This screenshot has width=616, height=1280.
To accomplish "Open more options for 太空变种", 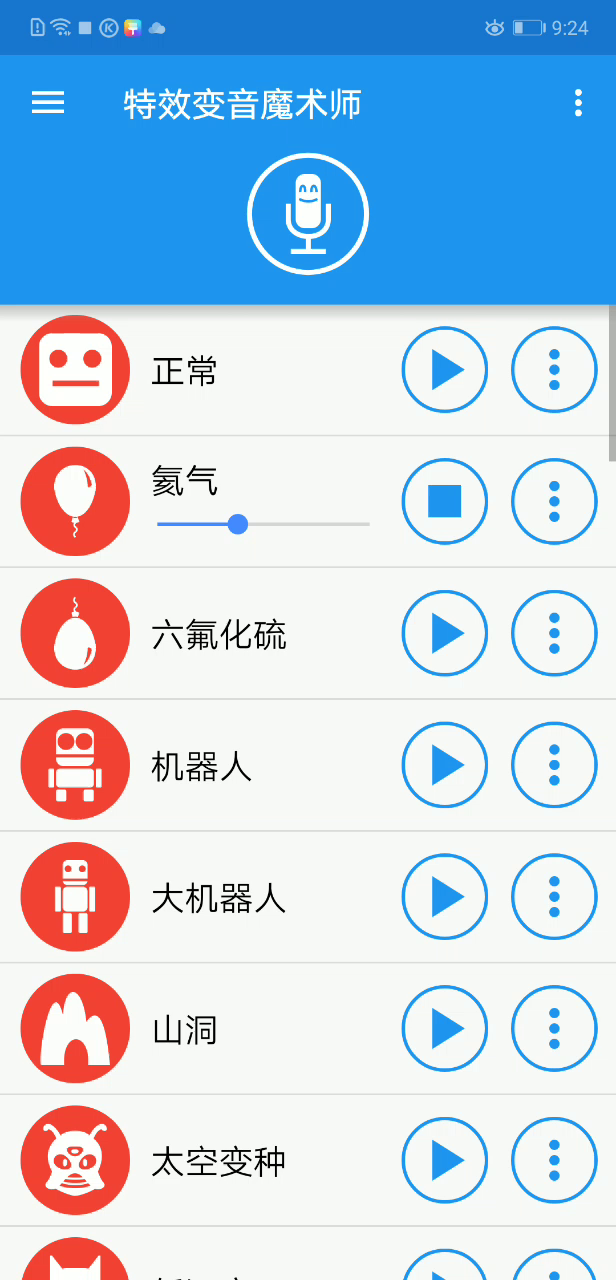I will pos(554,1160).
